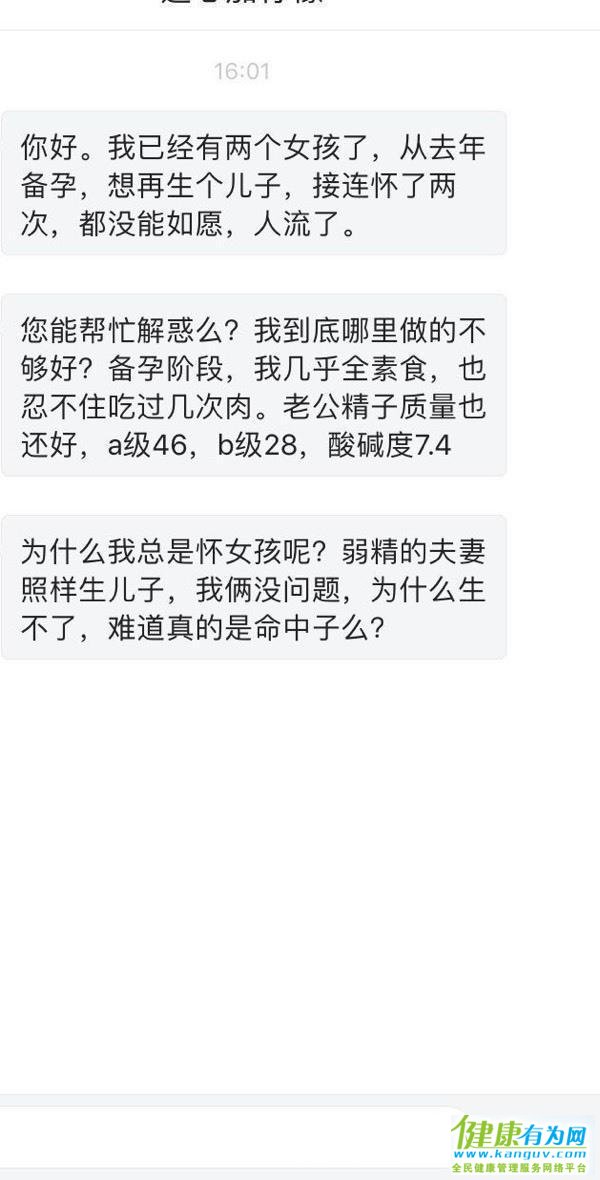Tap the message input field
Image resolution: width=600 pixels, height=1180 pixels.
pyautogui.click(x=220, y=1135)
